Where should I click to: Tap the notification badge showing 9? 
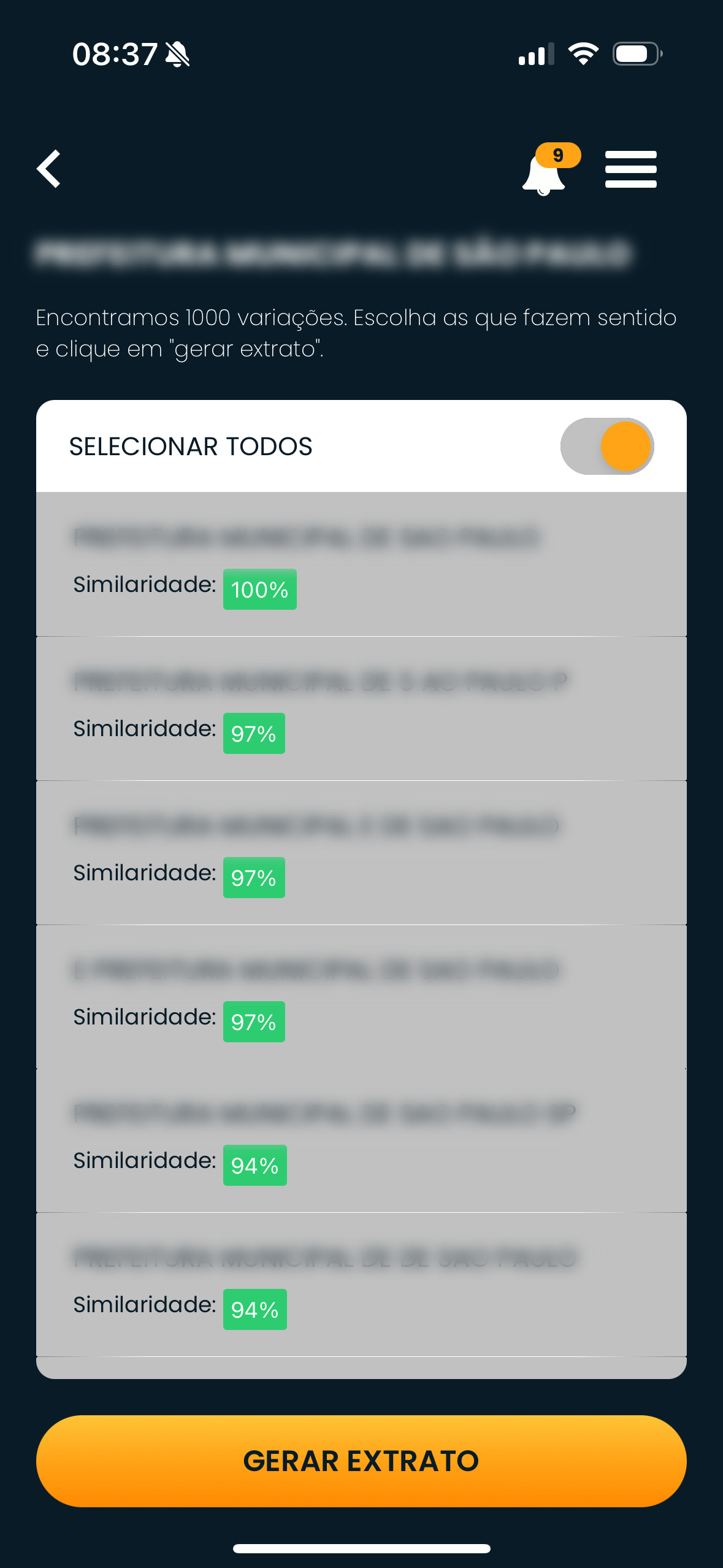click(x=557, y=155)
